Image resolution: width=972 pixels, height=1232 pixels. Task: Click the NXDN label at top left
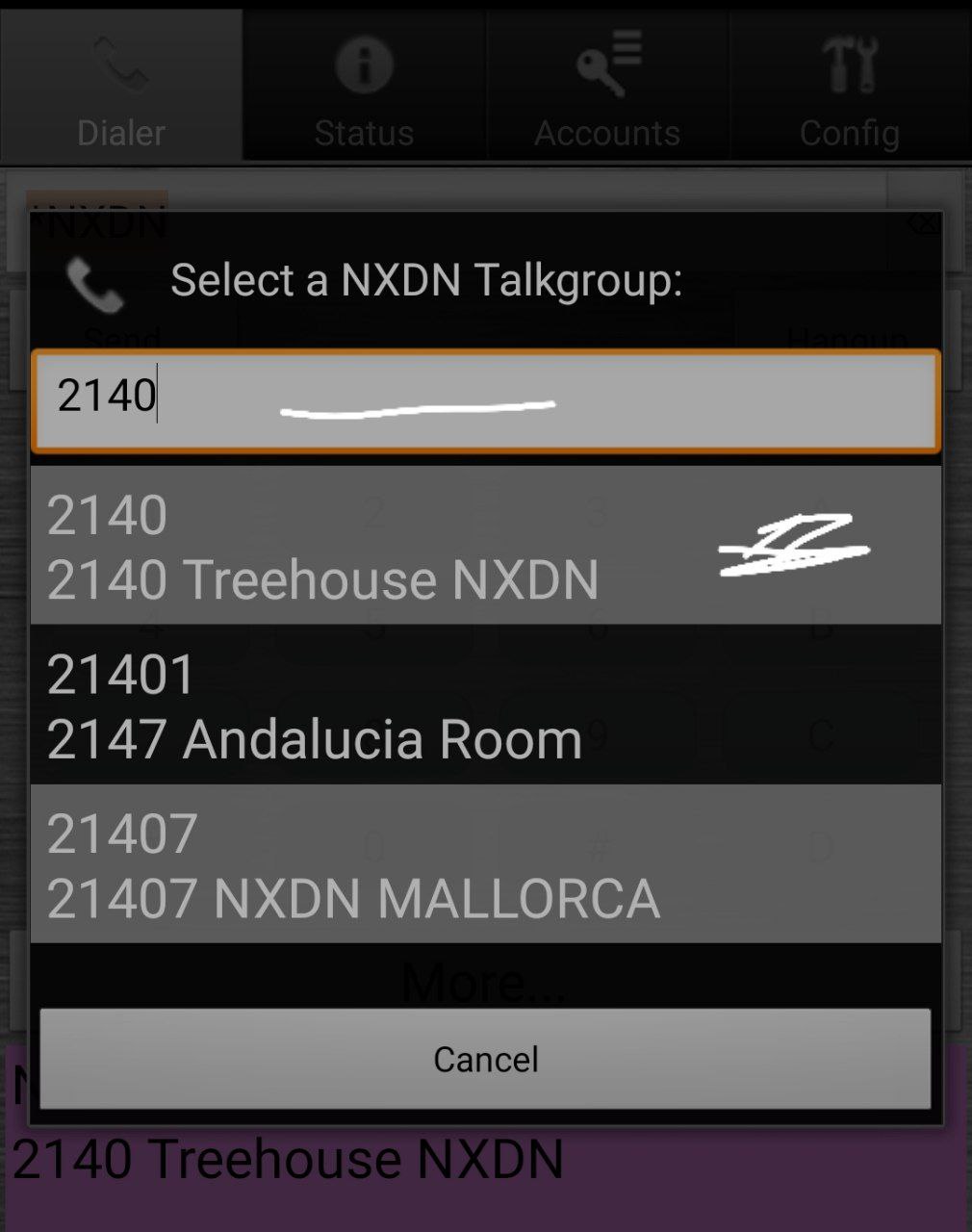pos(99,219)
